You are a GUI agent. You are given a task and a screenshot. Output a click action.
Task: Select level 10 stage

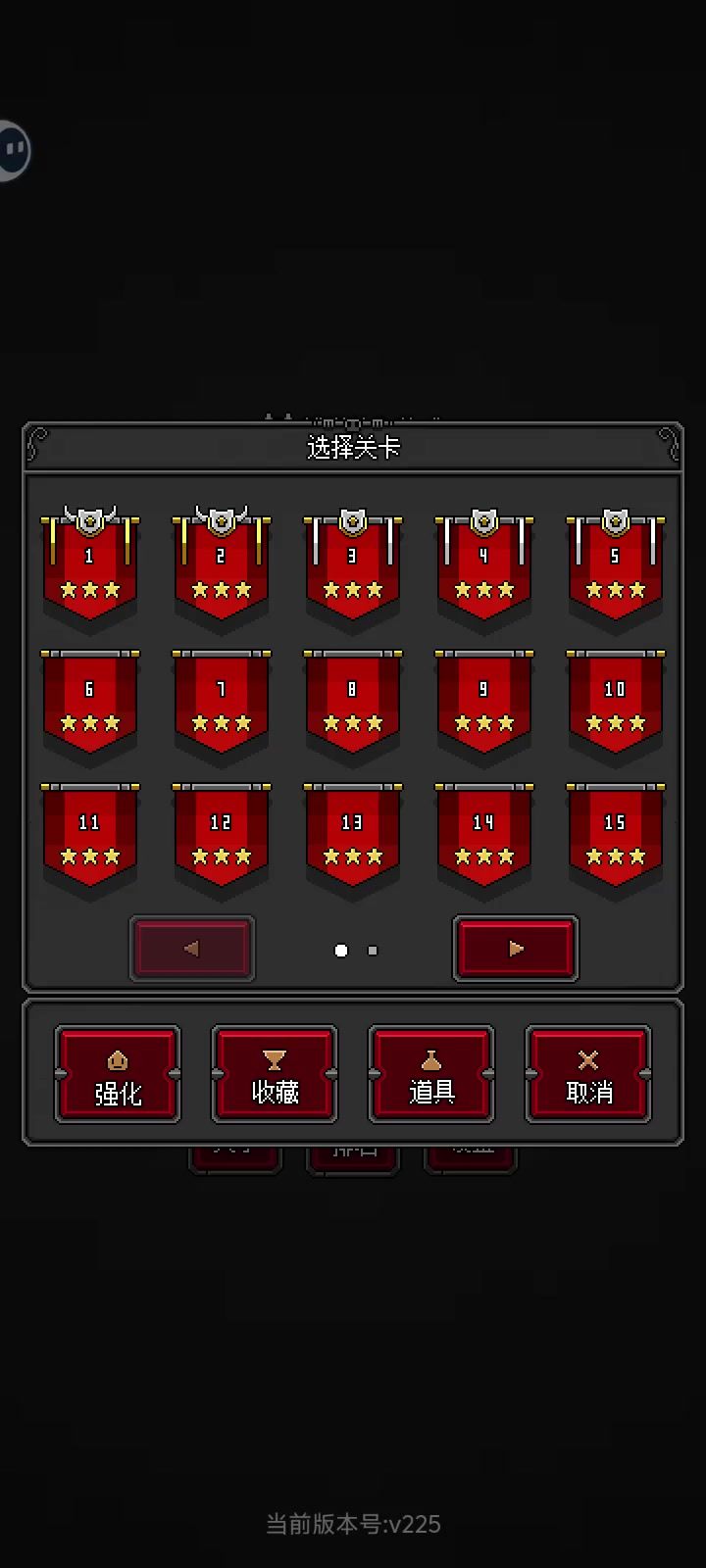pyautogui.click(x=615, y=702)
